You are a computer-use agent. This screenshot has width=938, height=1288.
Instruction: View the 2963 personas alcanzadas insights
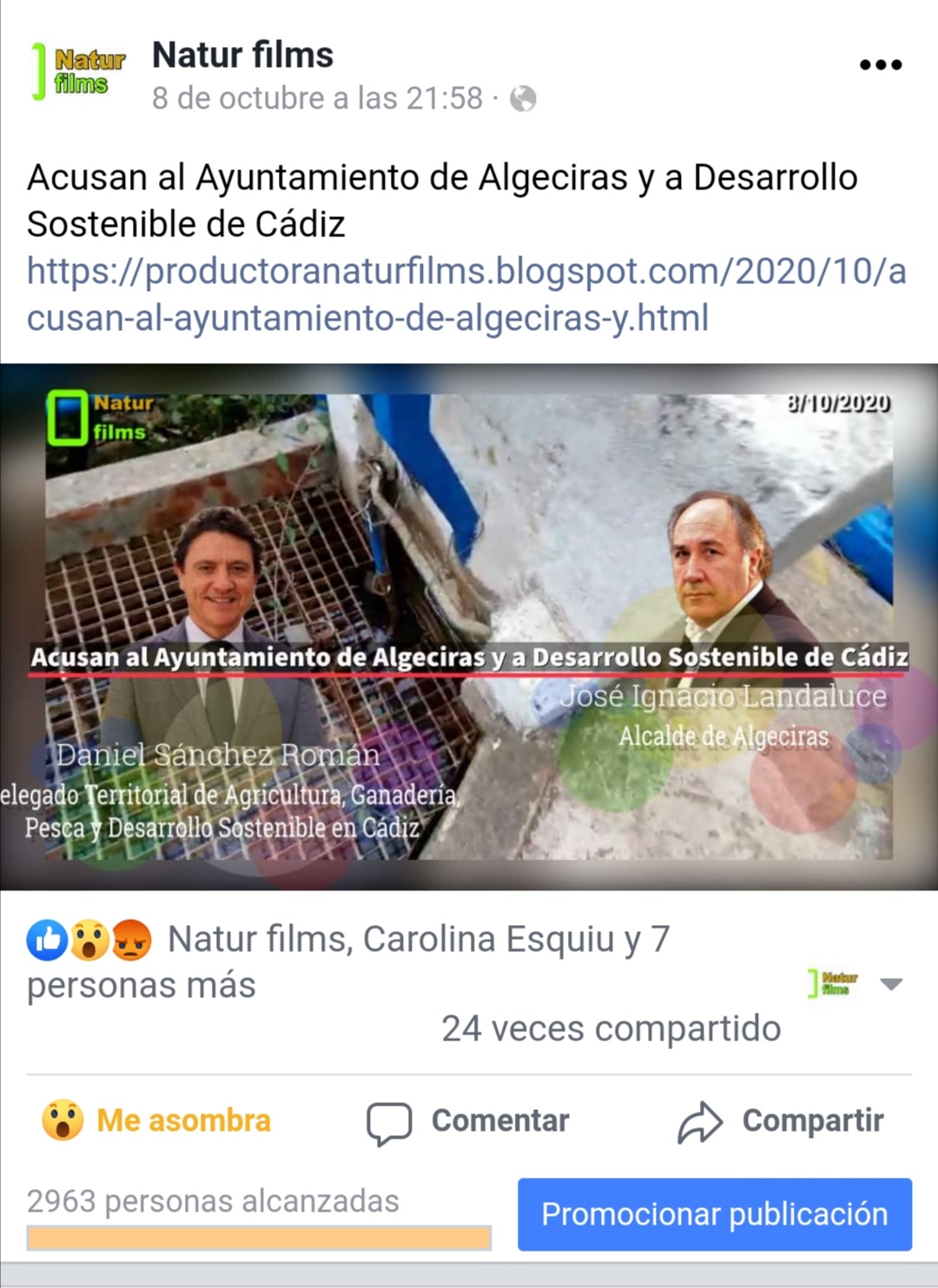coord(213,1201)
